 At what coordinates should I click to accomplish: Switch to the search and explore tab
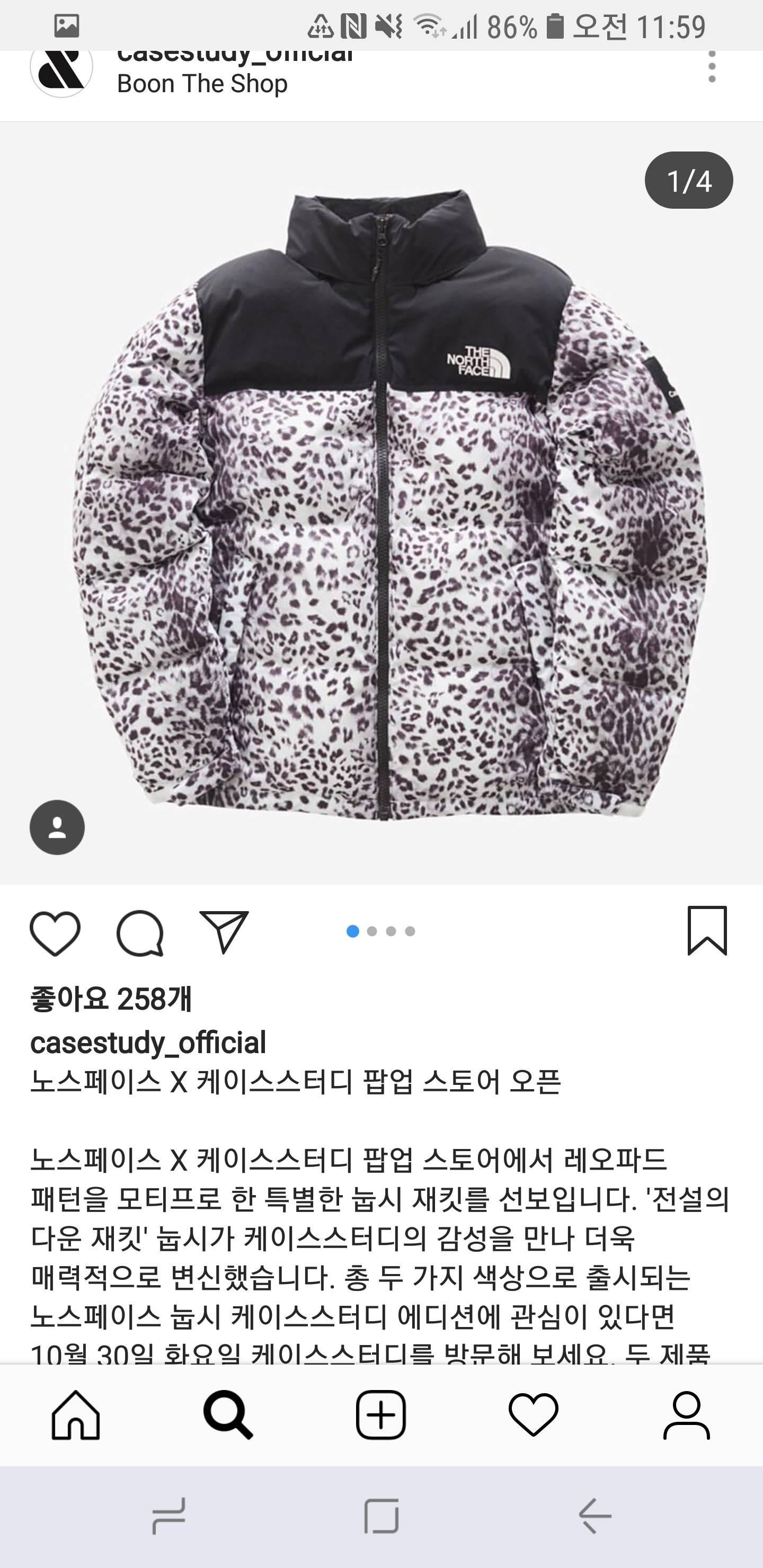tap(228, 1414)
